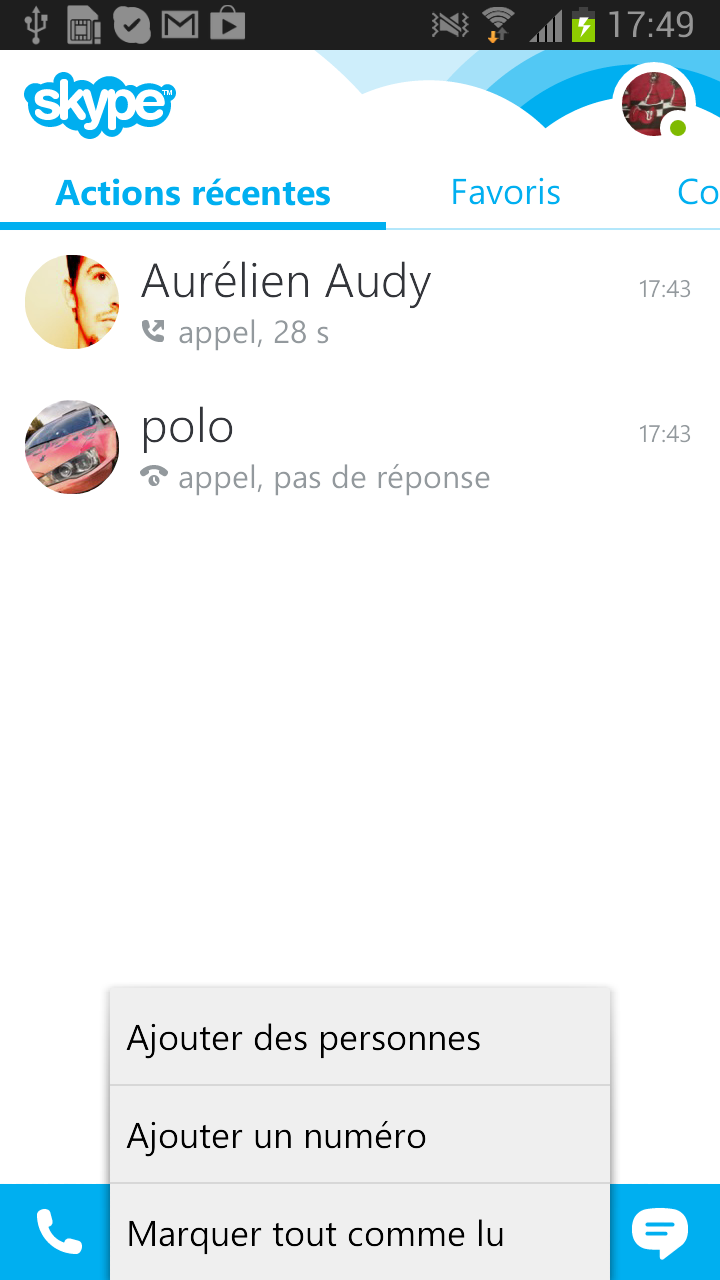Tap the blue phone call icon
This screenshot has width=720, height=1280.
(x=60, y=1232)
